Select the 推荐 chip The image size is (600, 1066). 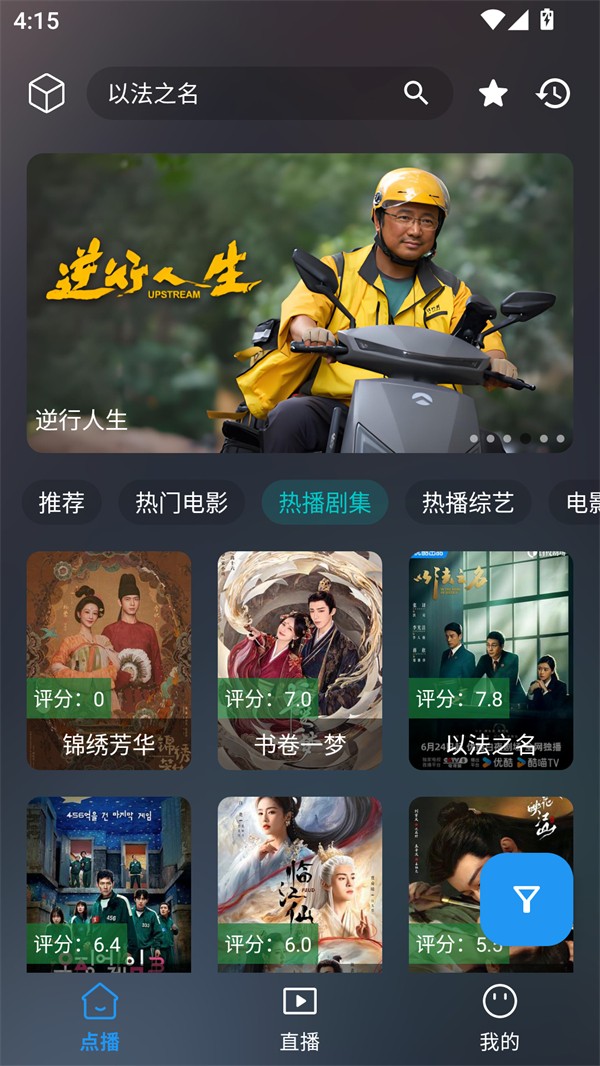click(x=61, y=503)
